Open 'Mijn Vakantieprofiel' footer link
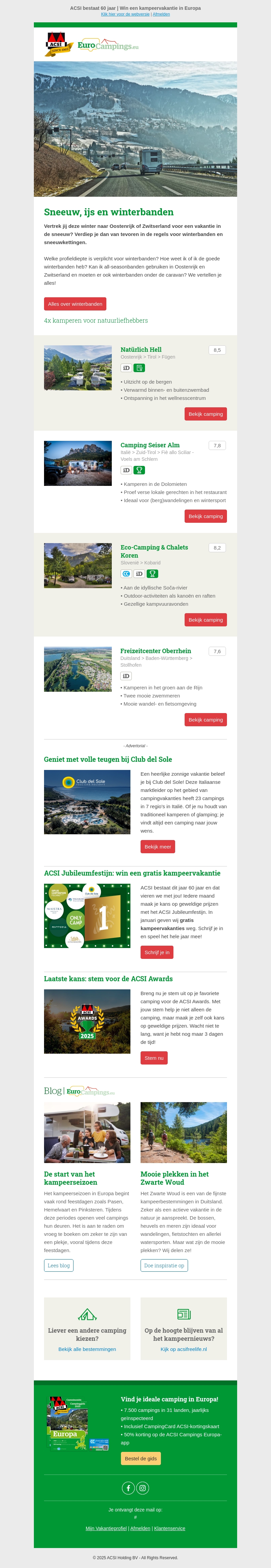 pyautogui.click(x=106, y=1528)
